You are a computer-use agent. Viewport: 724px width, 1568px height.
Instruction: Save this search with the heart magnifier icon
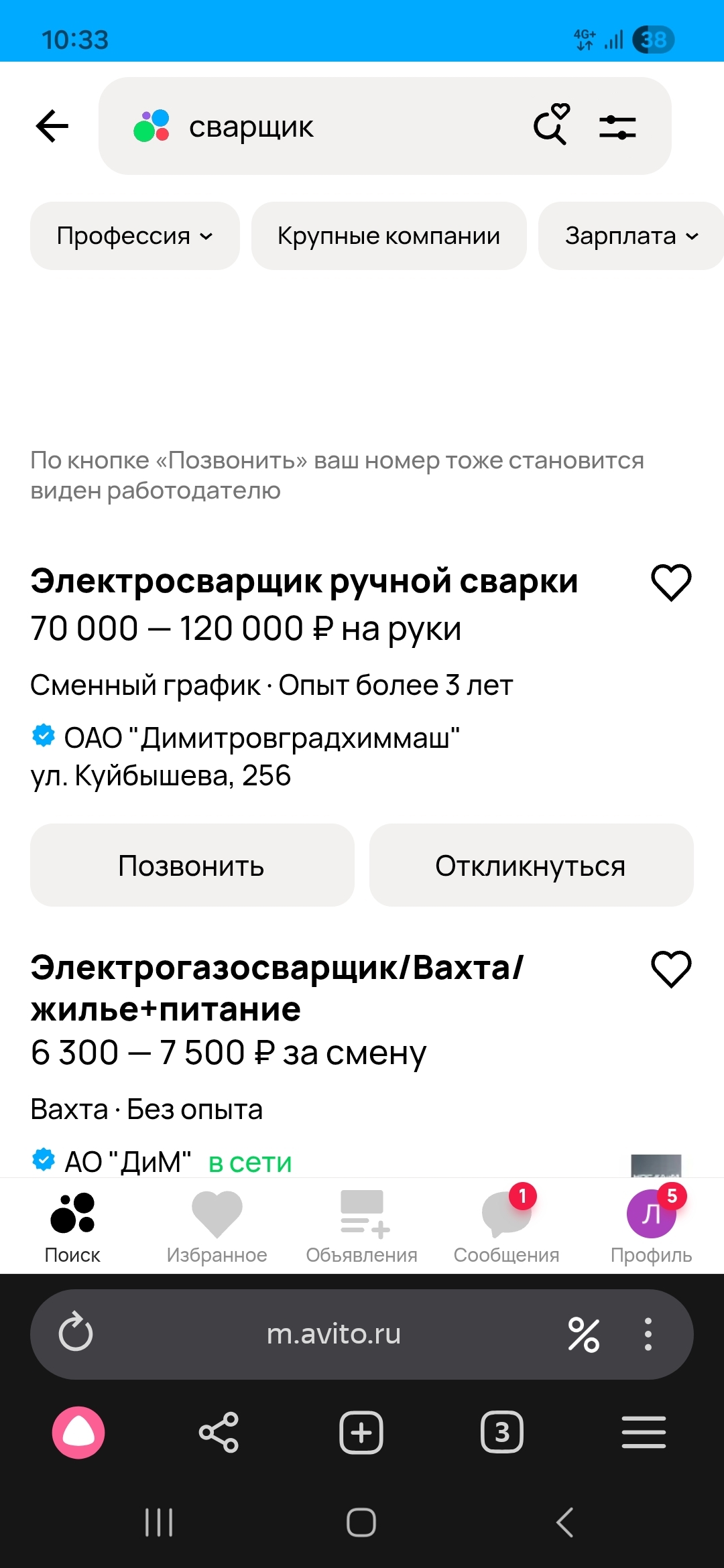pos(551,125)
